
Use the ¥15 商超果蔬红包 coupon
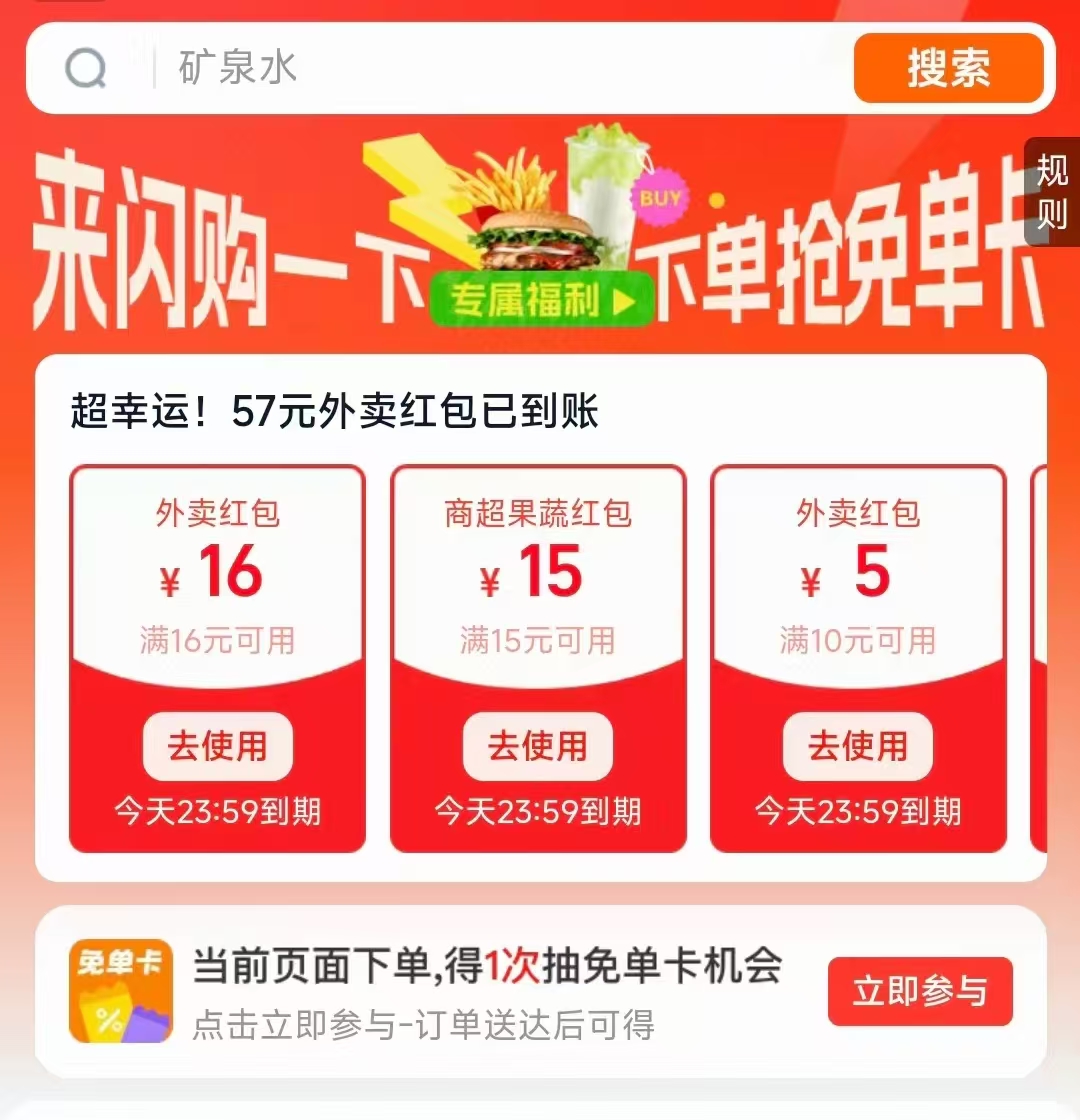pos(537,746)
